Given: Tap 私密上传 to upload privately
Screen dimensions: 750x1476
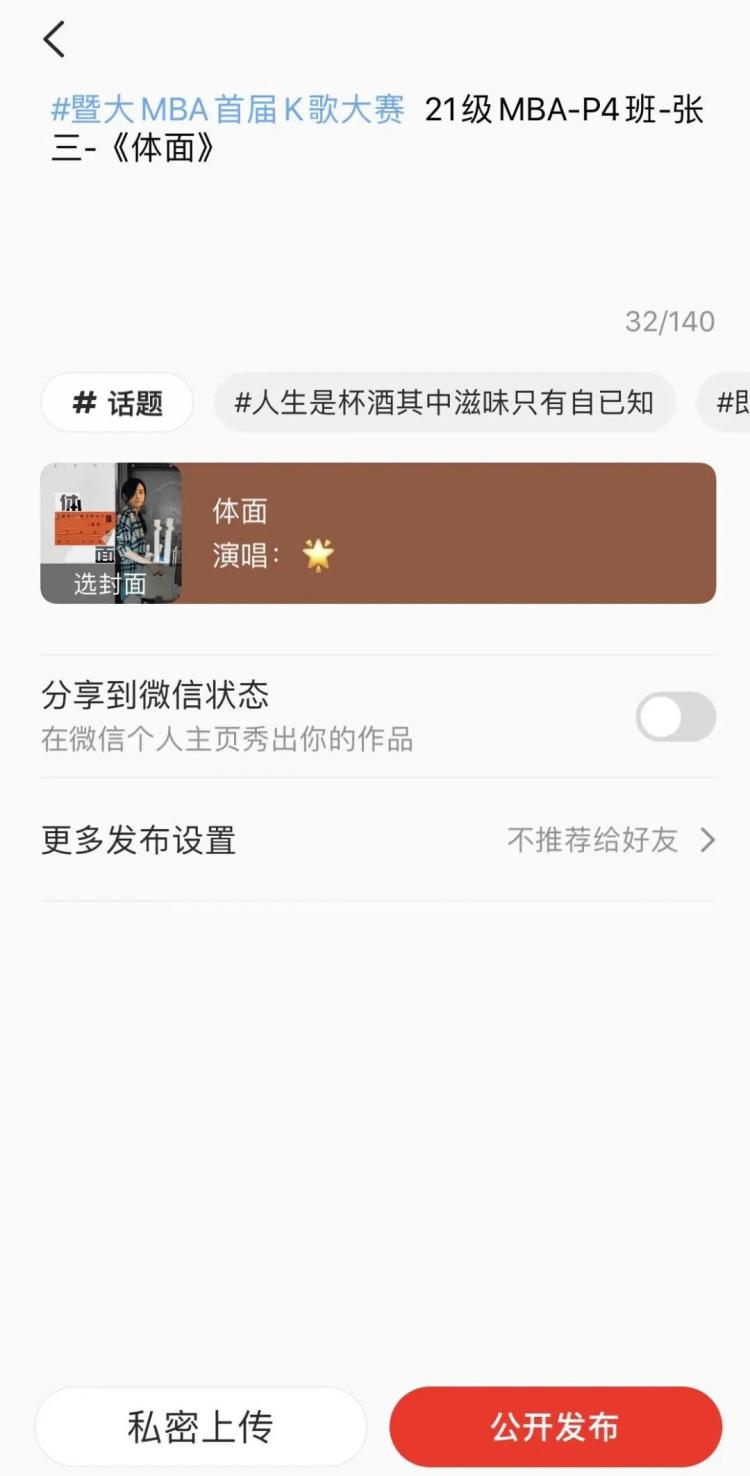Looking at the screenshot, I should (201, 1427).
